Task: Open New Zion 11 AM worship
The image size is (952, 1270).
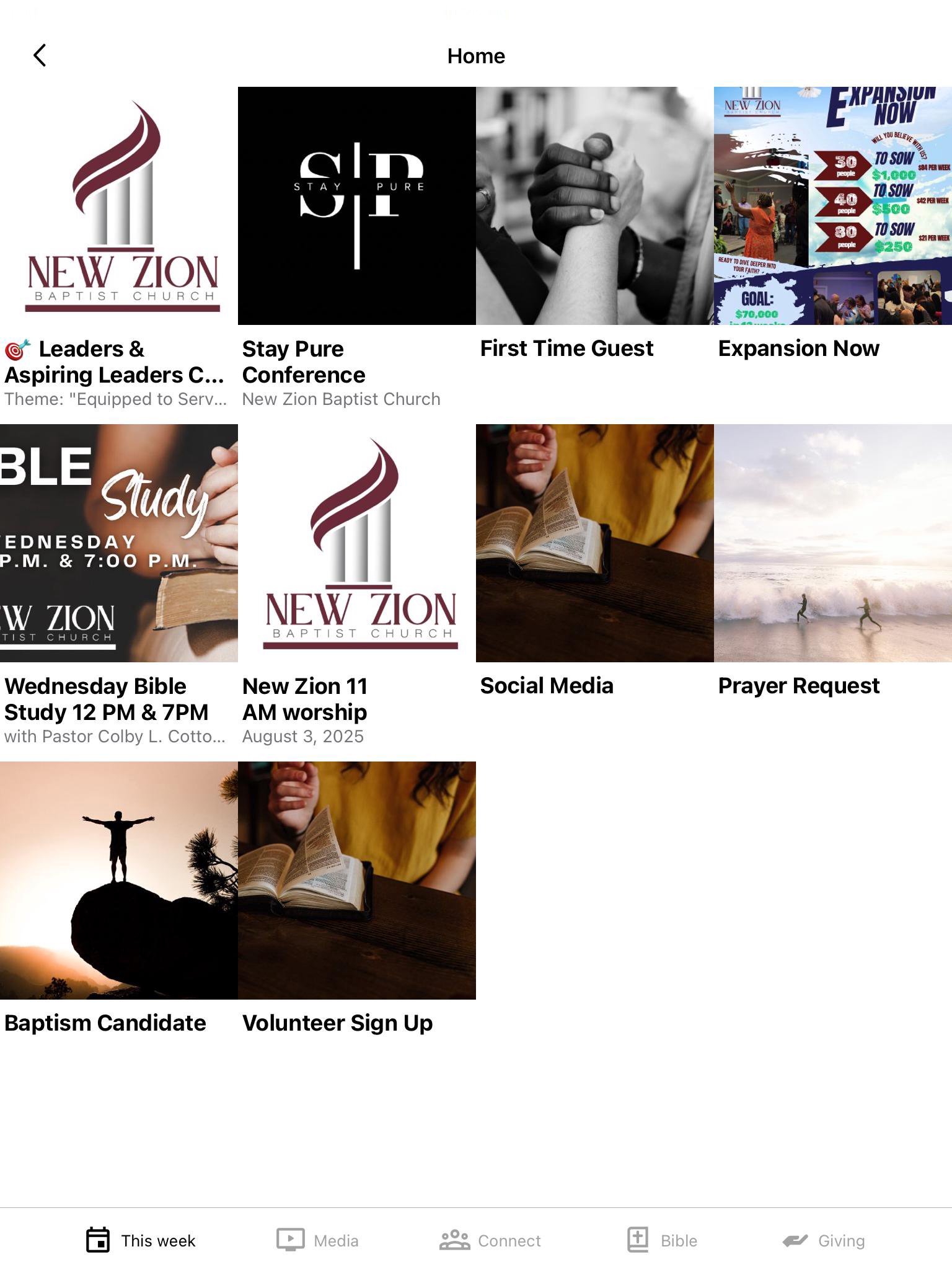Action: click(357, 543)
